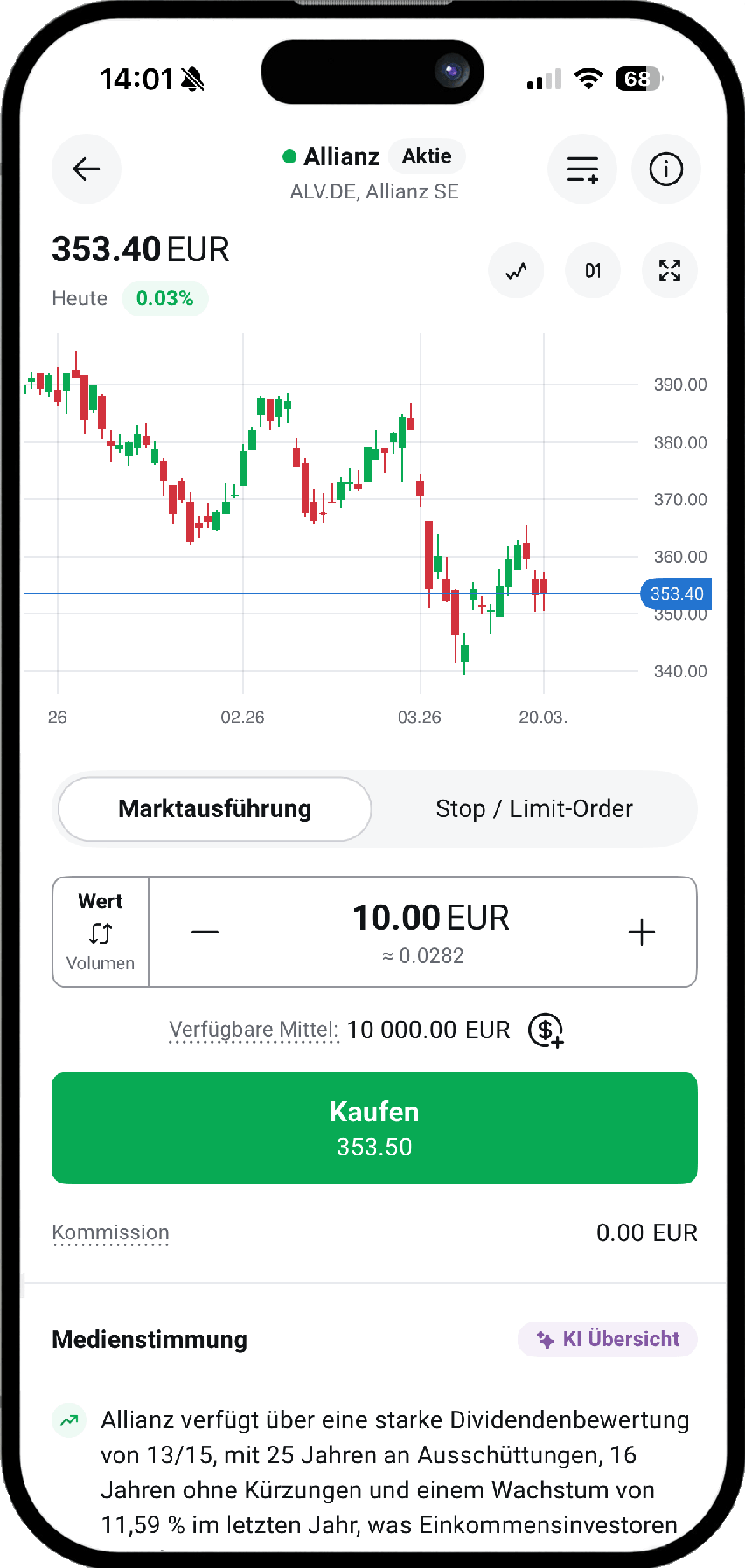The image size is (745, 1568).
Task: Select the chart type icon
Action: 516,271
